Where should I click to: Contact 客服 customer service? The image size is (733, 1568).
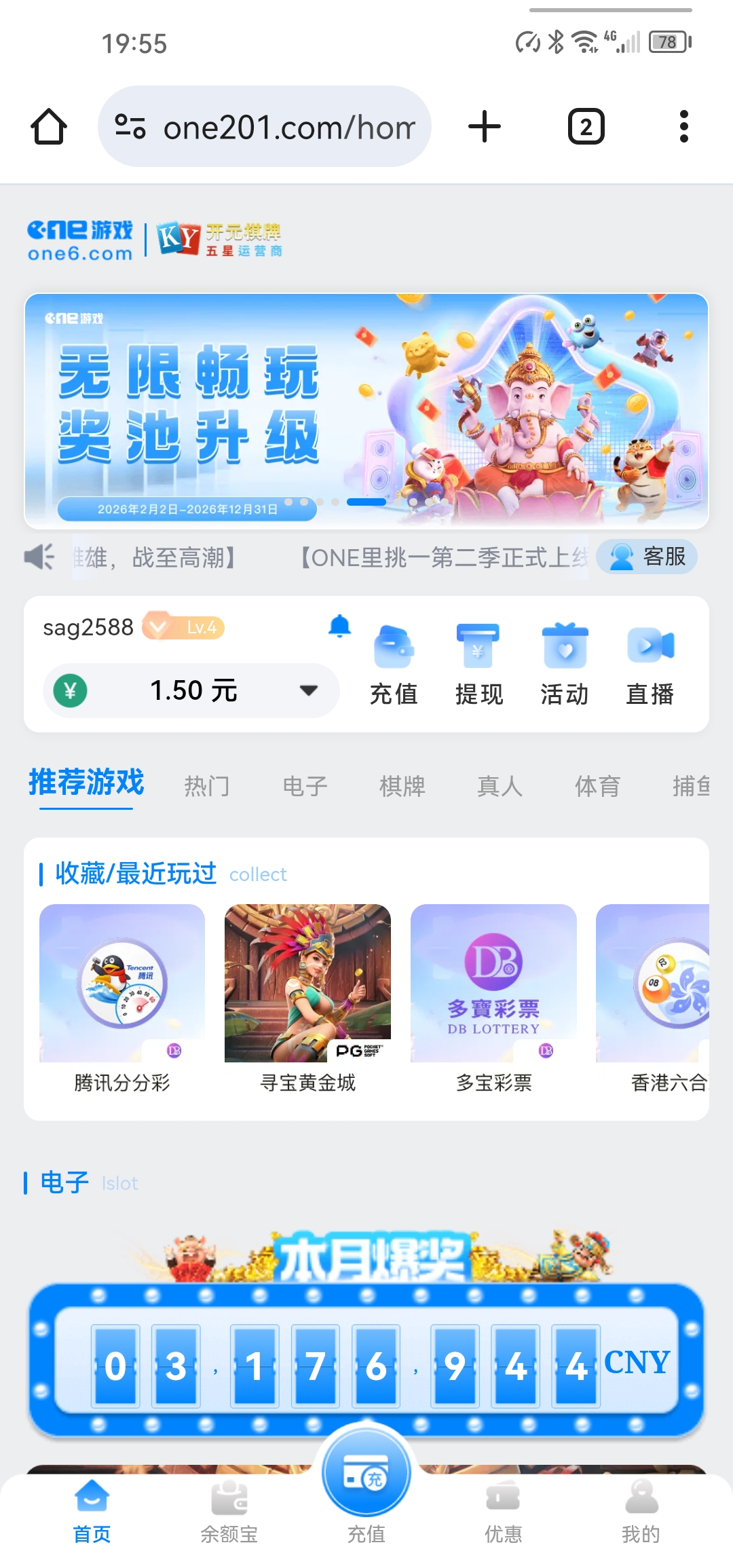[646, 557]
